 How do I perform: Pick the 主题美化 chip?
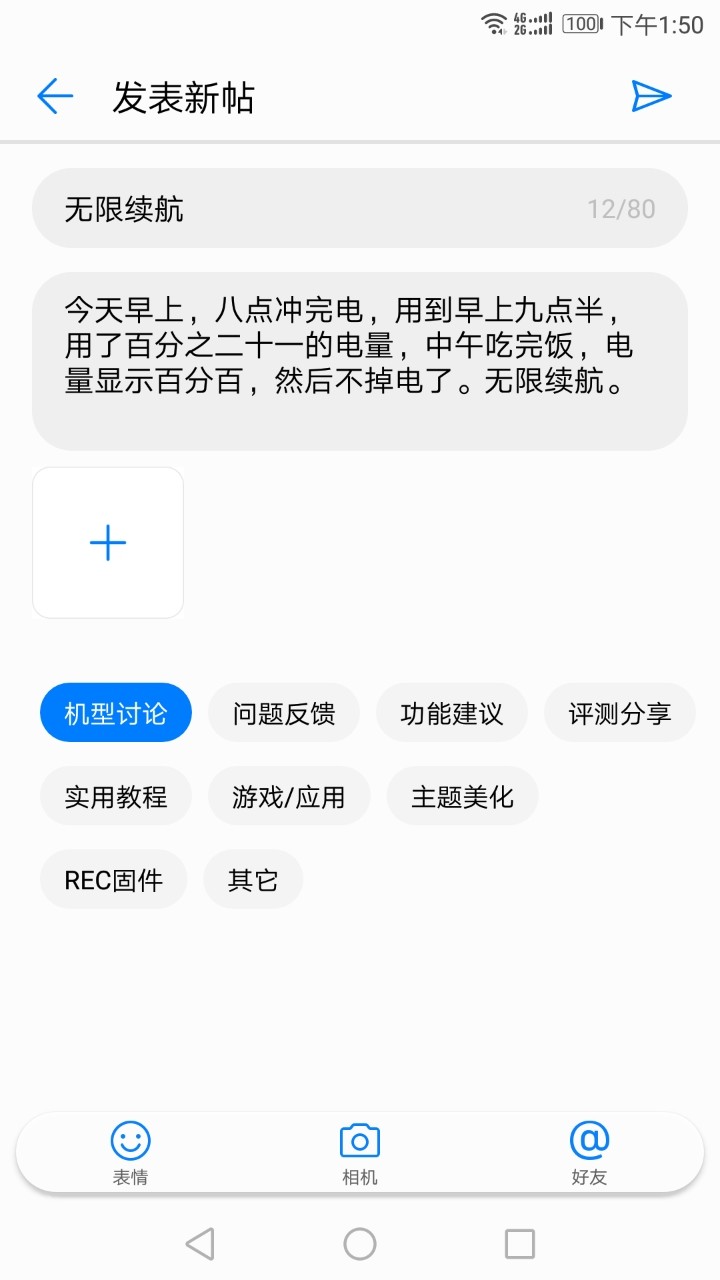point(462,796)
